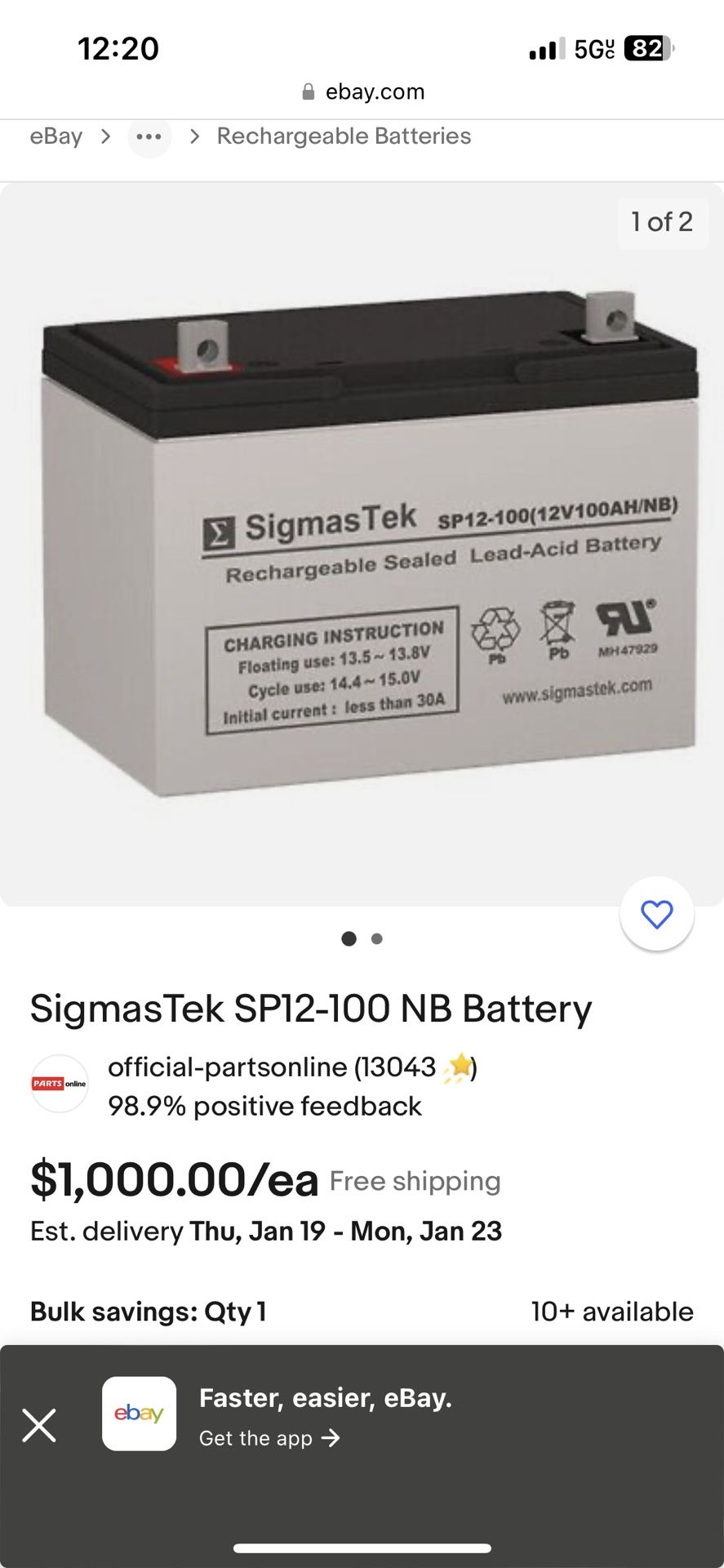View seller official-partsonline profile
This screenshot has height=1568, width=724.
[273, 1067]
